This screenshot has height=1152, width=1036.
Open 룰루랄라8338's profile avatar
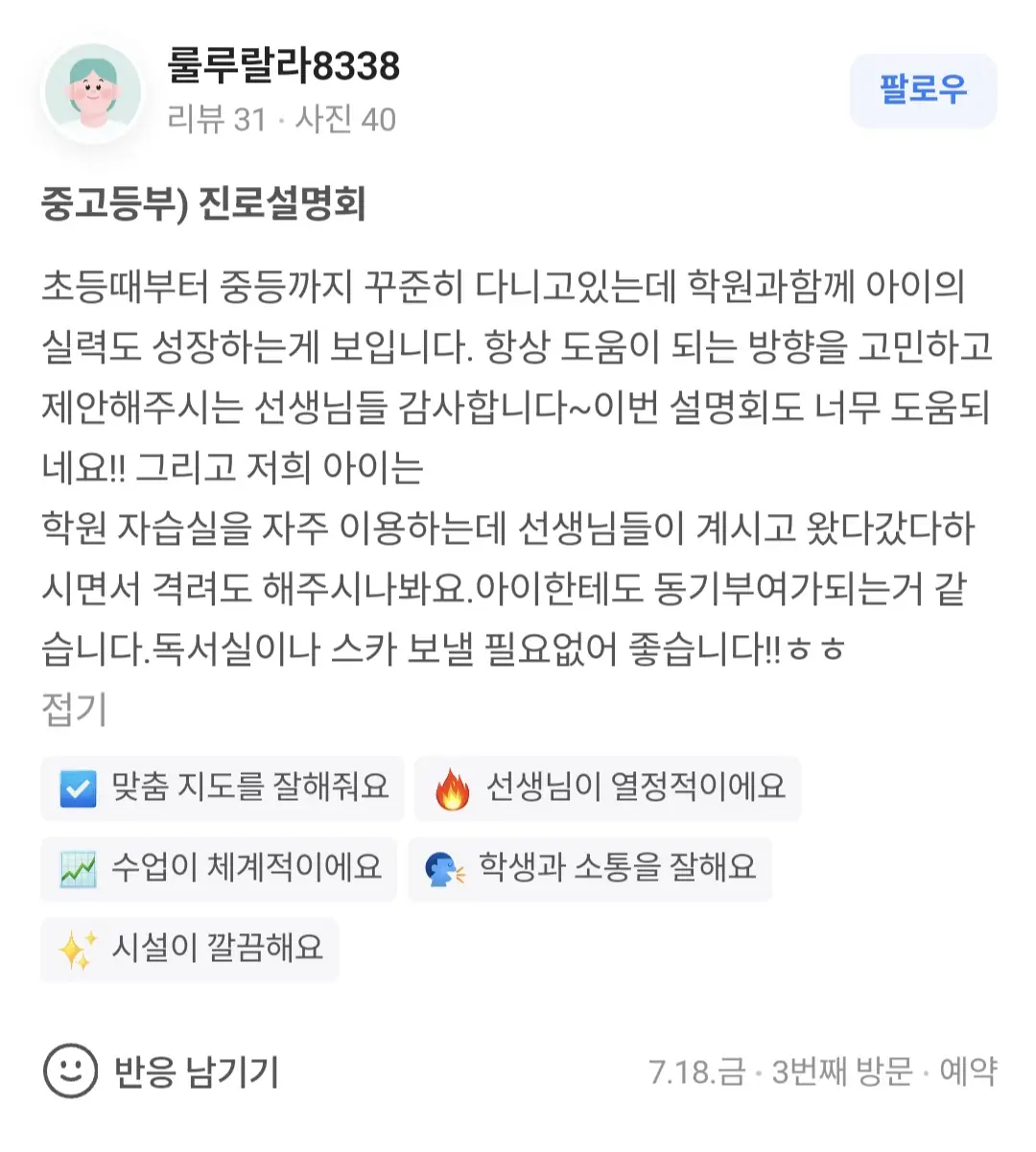(93, 93)
